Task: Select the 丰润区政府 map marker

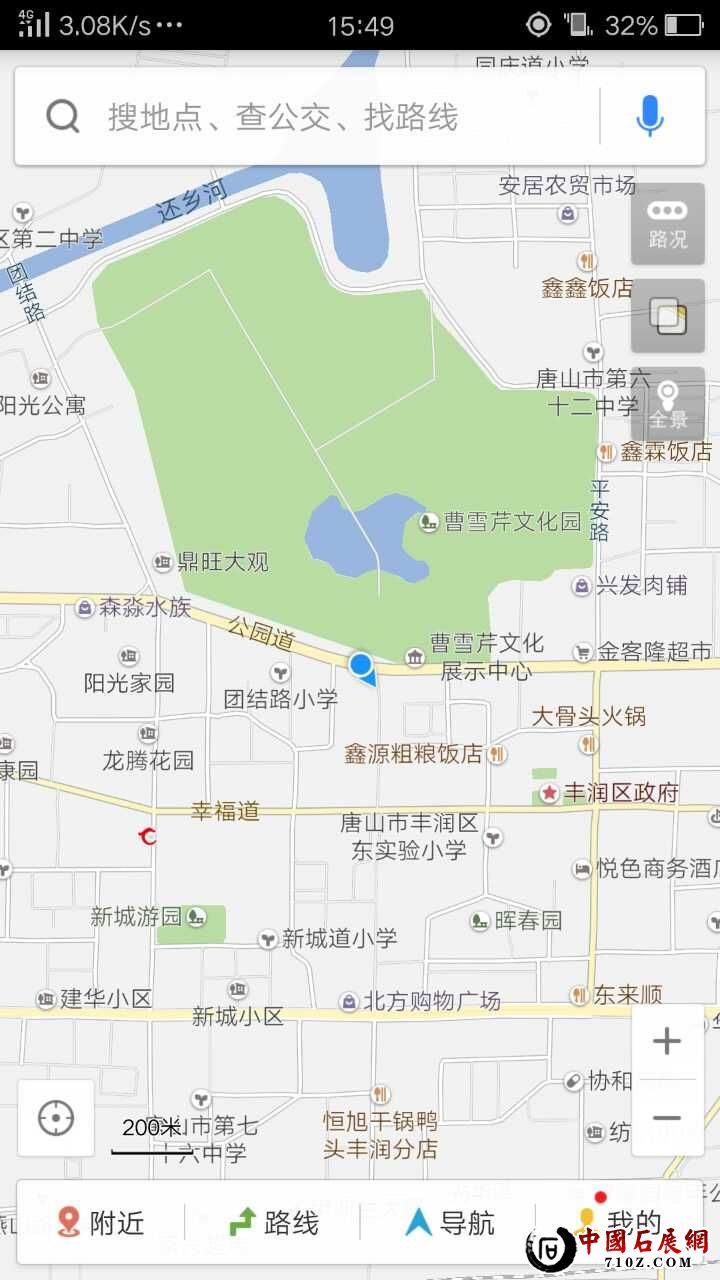Action: click(x=549, y=793)
